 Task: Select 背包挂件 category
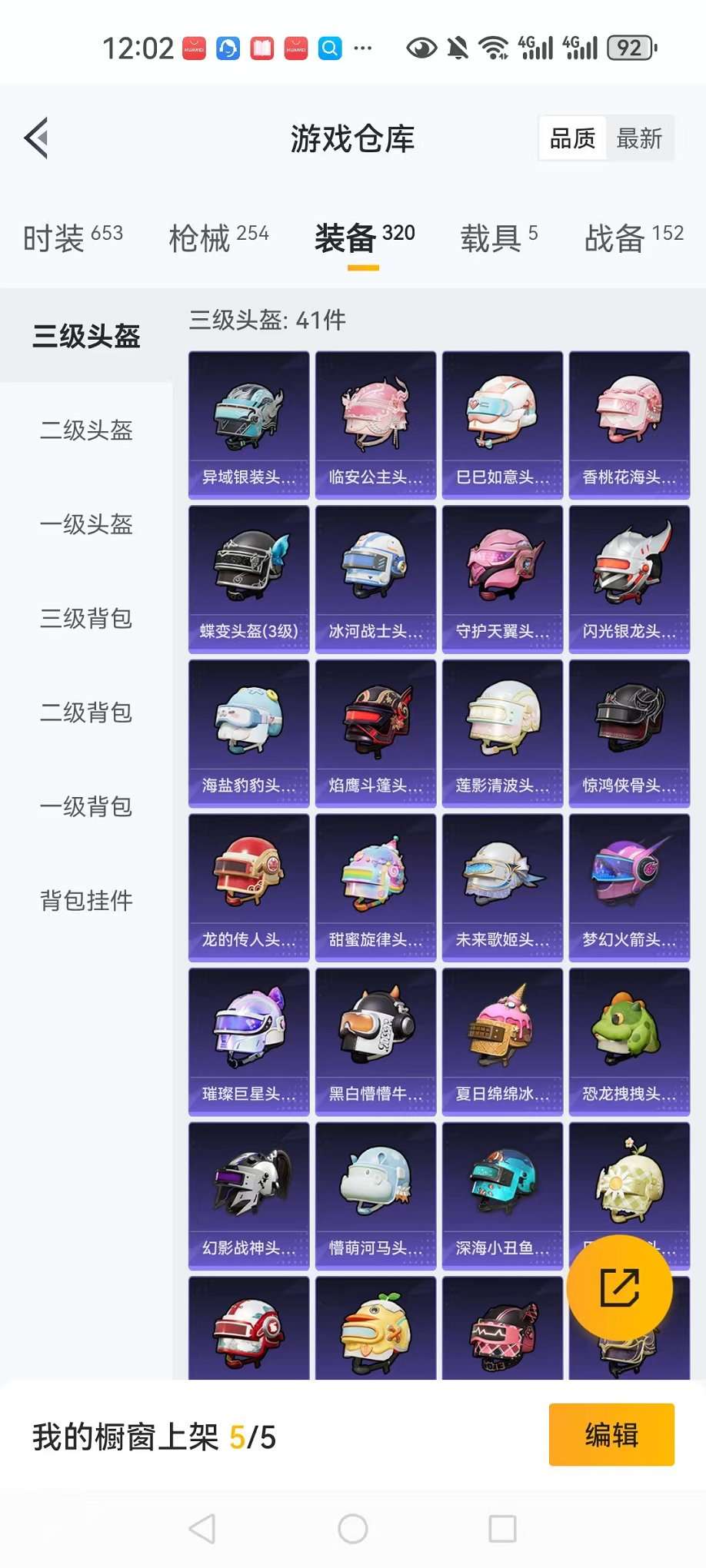coord(86,900)
